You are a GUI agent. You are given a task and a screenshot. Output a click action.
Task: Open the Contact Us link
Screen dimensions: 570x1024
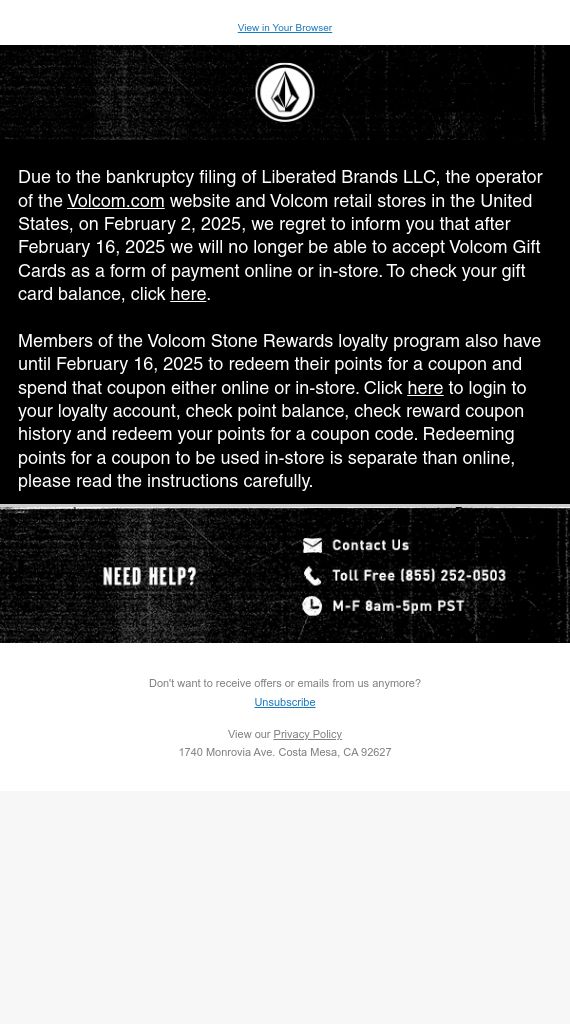point(370,545)
